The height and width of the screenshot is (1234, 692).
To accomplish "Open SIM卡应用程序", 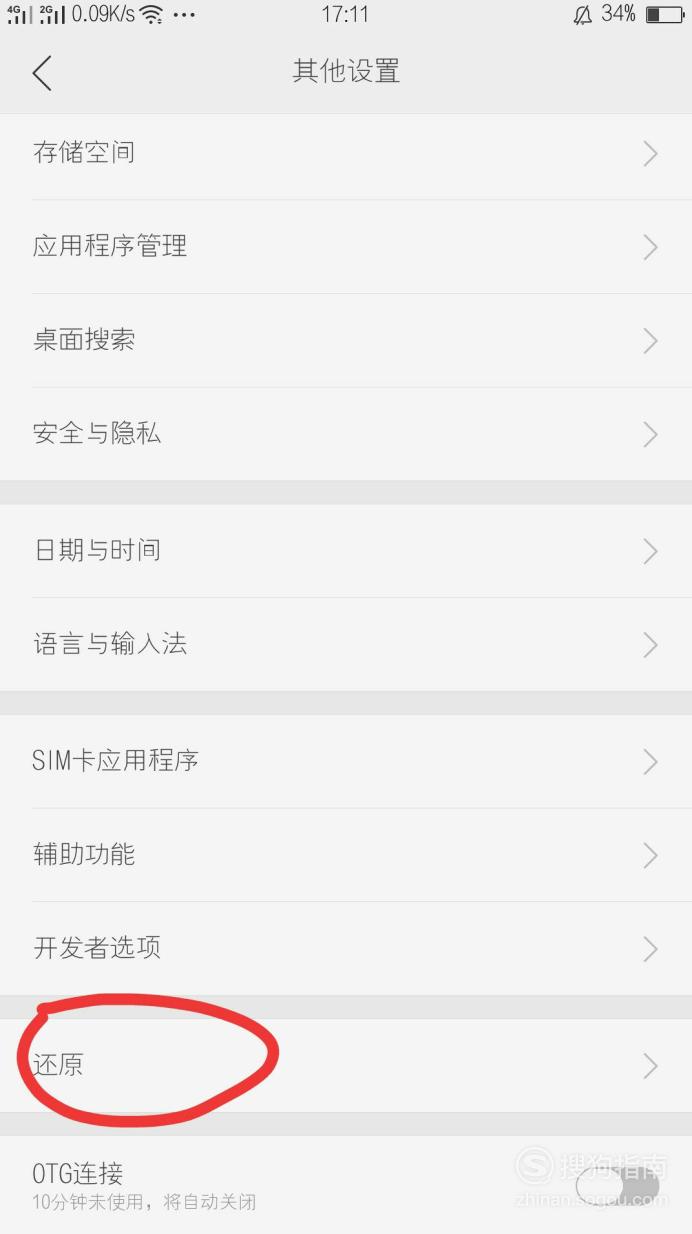I will coord(346,761).
